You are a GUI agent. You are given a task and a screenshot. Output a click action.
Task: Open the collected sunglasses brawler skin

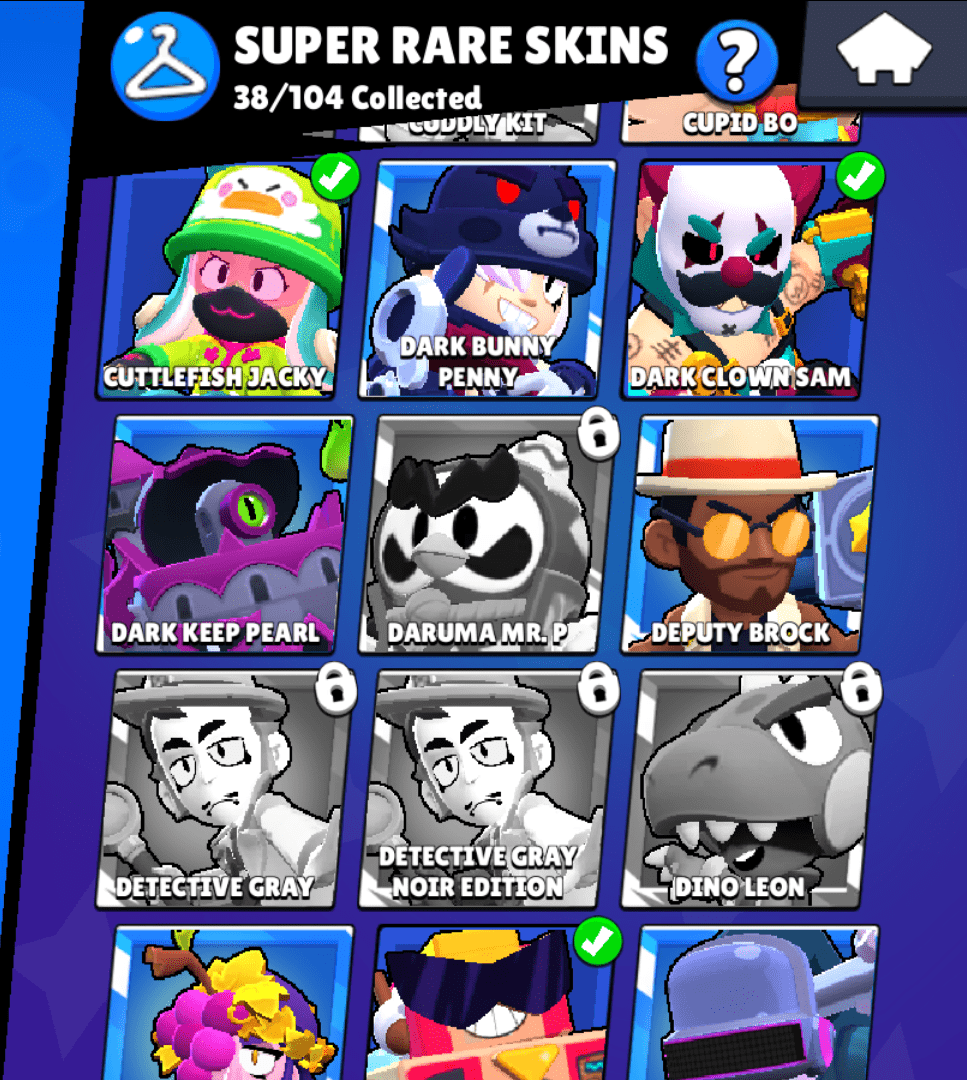pos(492,1005)
